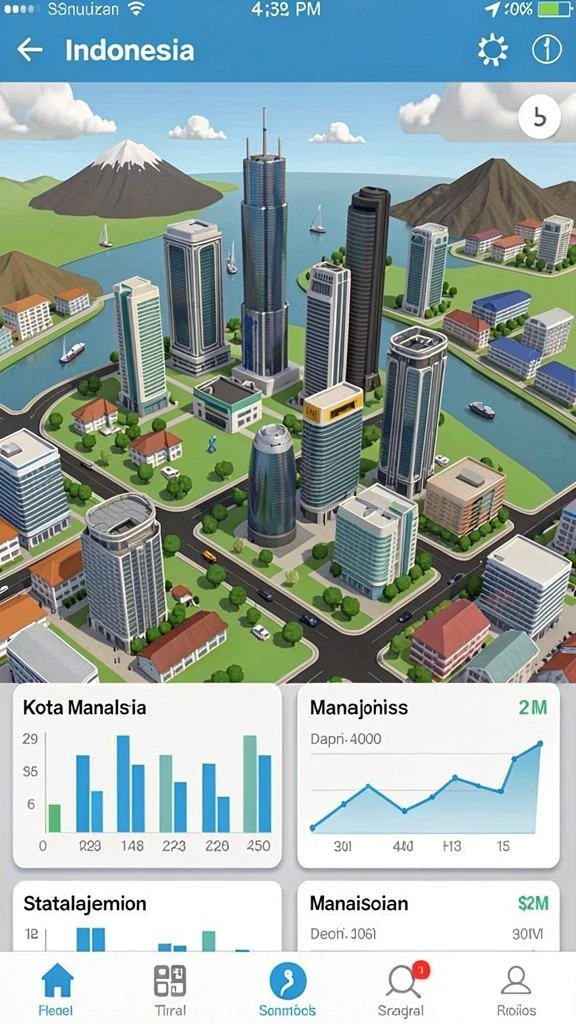Go to the Roiios profile tab
The image size is (576, 1024).
click(516, 990)
